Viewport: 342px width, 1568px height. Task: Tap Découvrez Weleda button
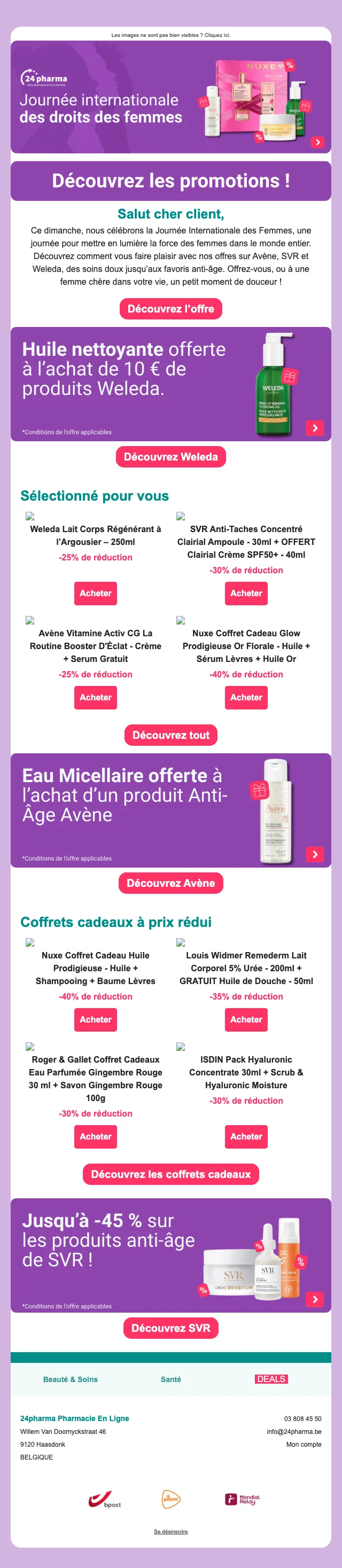tap(170, 457)
